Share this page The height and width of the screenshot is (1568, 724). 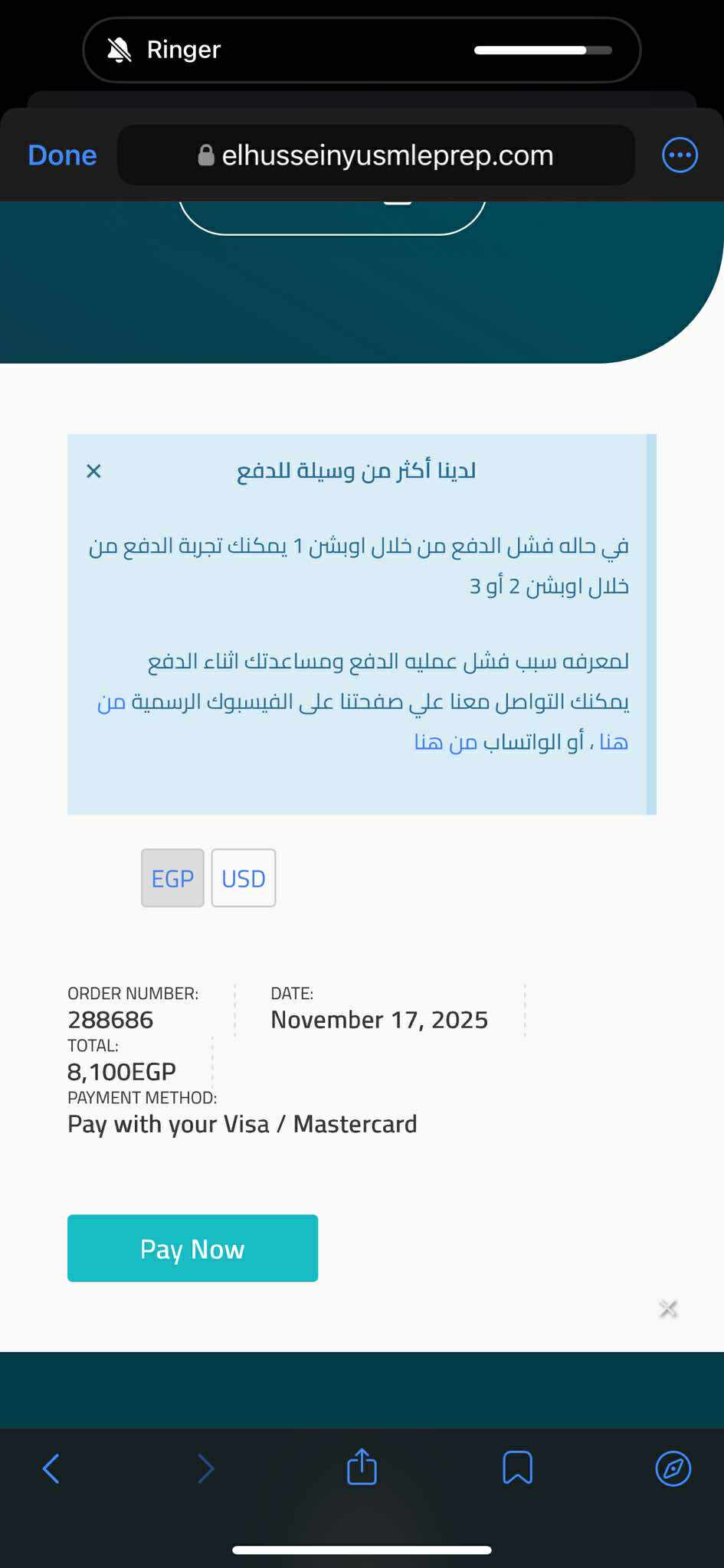point(362,1468)
